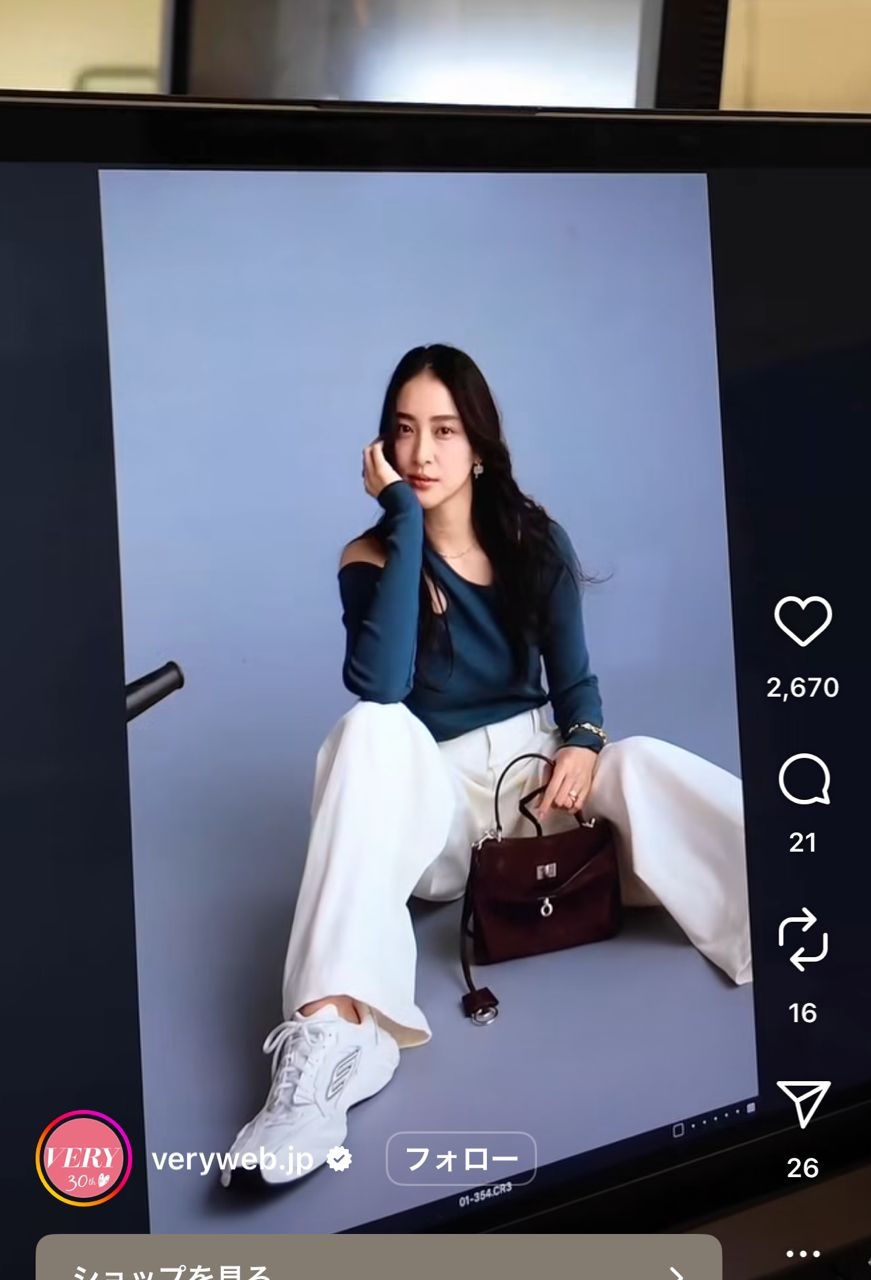The image size is (871, 1280).
Task: Open the VERY profile picture
Action: click(x=84, y=1158)
